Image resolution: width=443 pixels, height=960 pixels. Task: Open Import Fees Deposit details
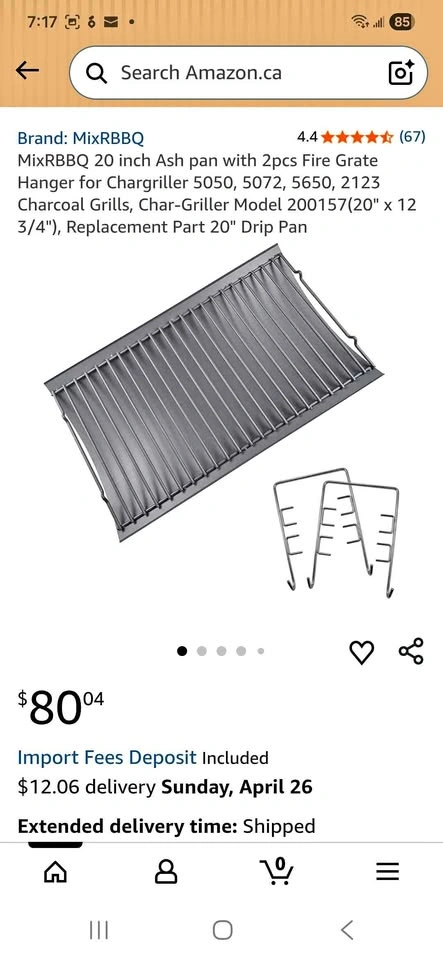[x=107, y=757]
